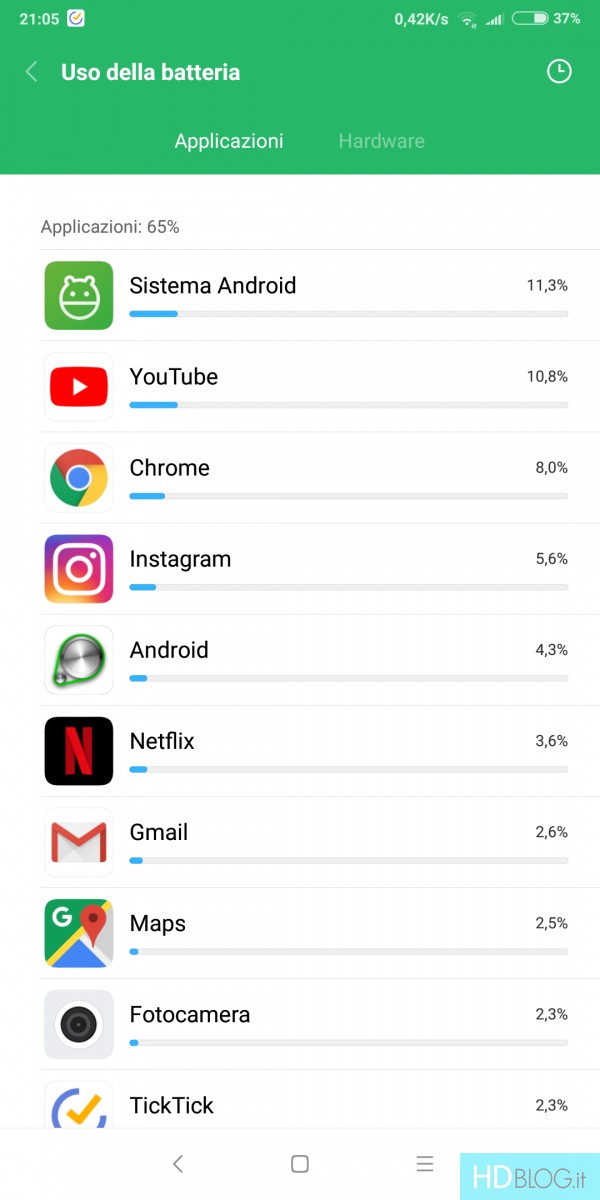The height and width of the screenshot is (1200, 600).
Task: Open Instagram battery usage entry
Action: click(300, 568)
